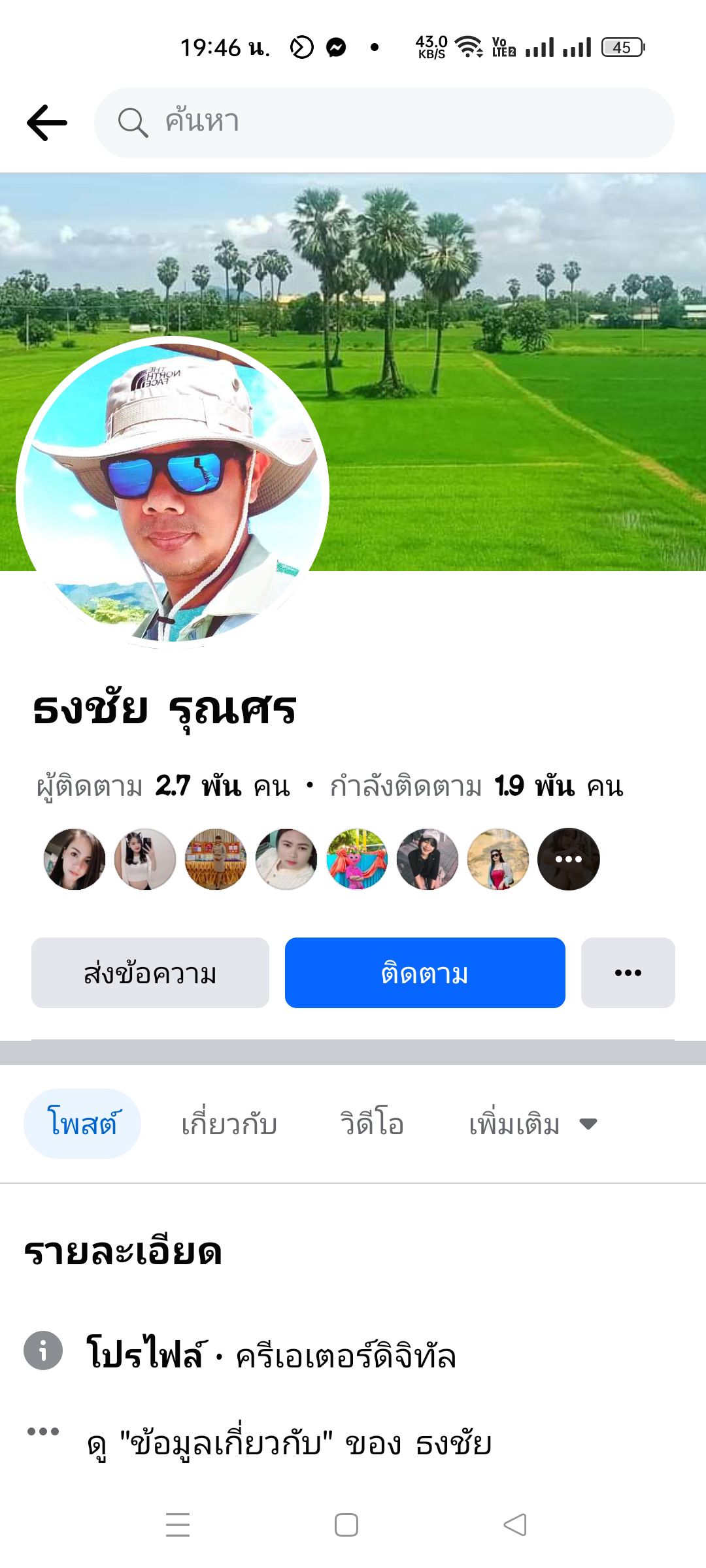Open the profile picture
This screenshot has width=706, height=1568.
tap(173, 491)
